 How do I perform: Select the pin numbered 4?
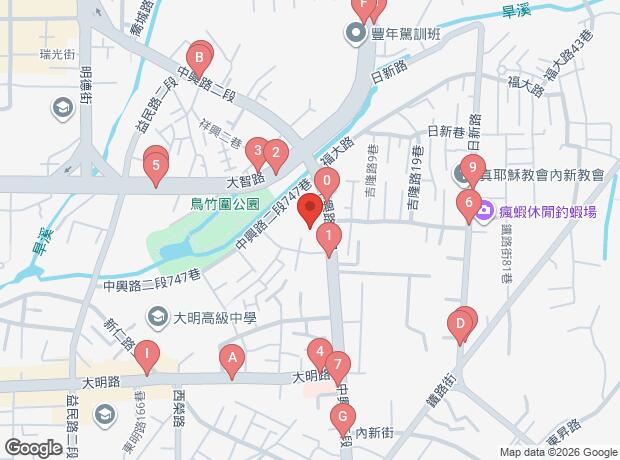coord(319,351)
